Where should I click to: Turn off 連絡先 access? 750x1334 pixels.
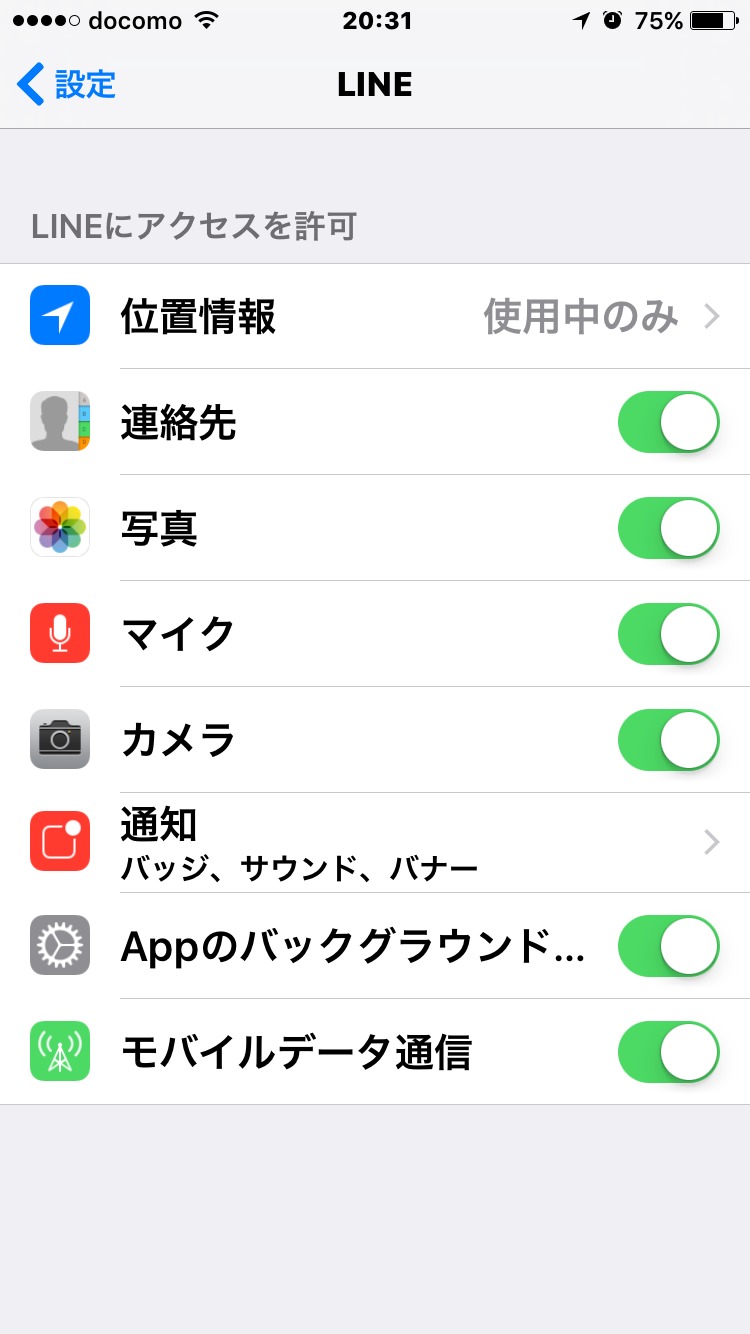pyautogui.click(x=668, y=422)
